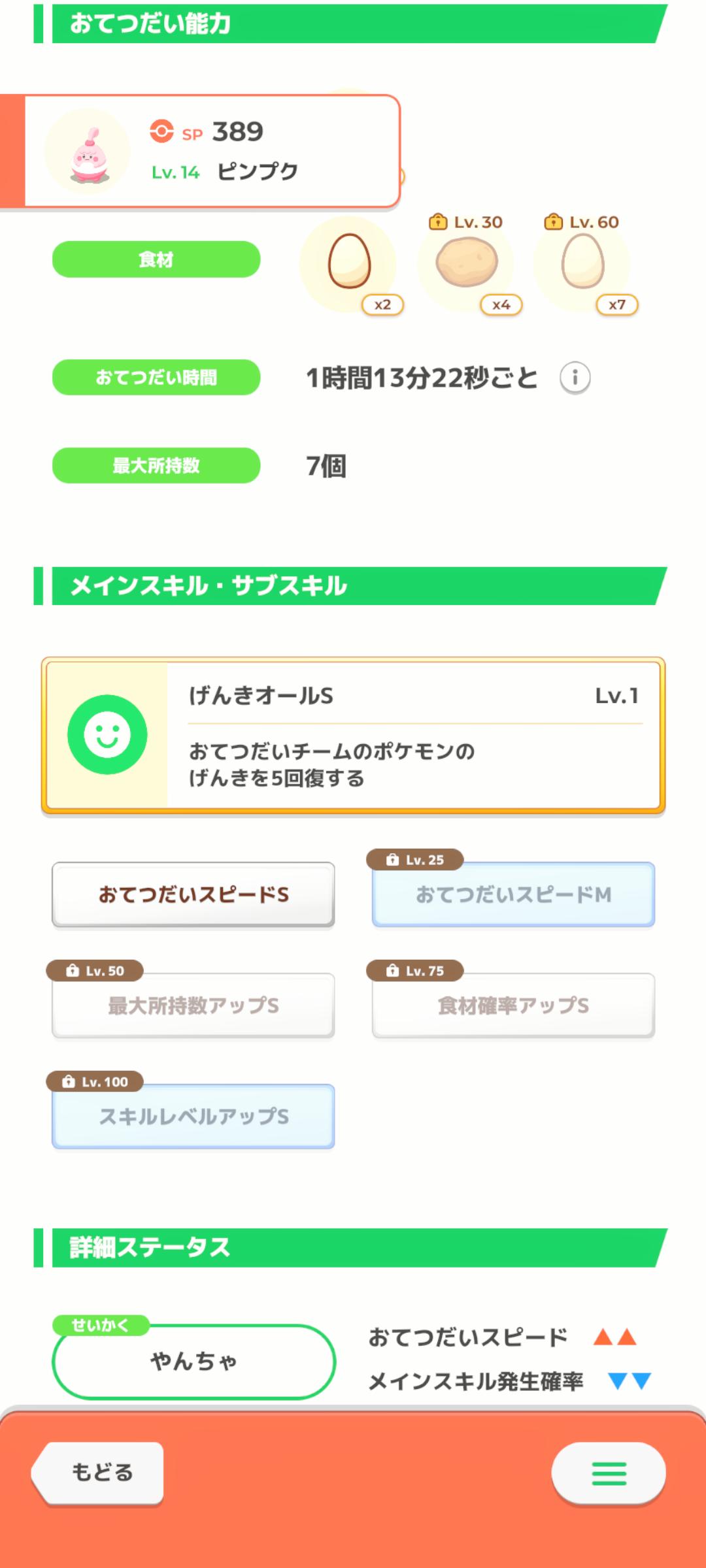
Task: Select the おてつだいスピードS sub skill
Action: point(193,894)
